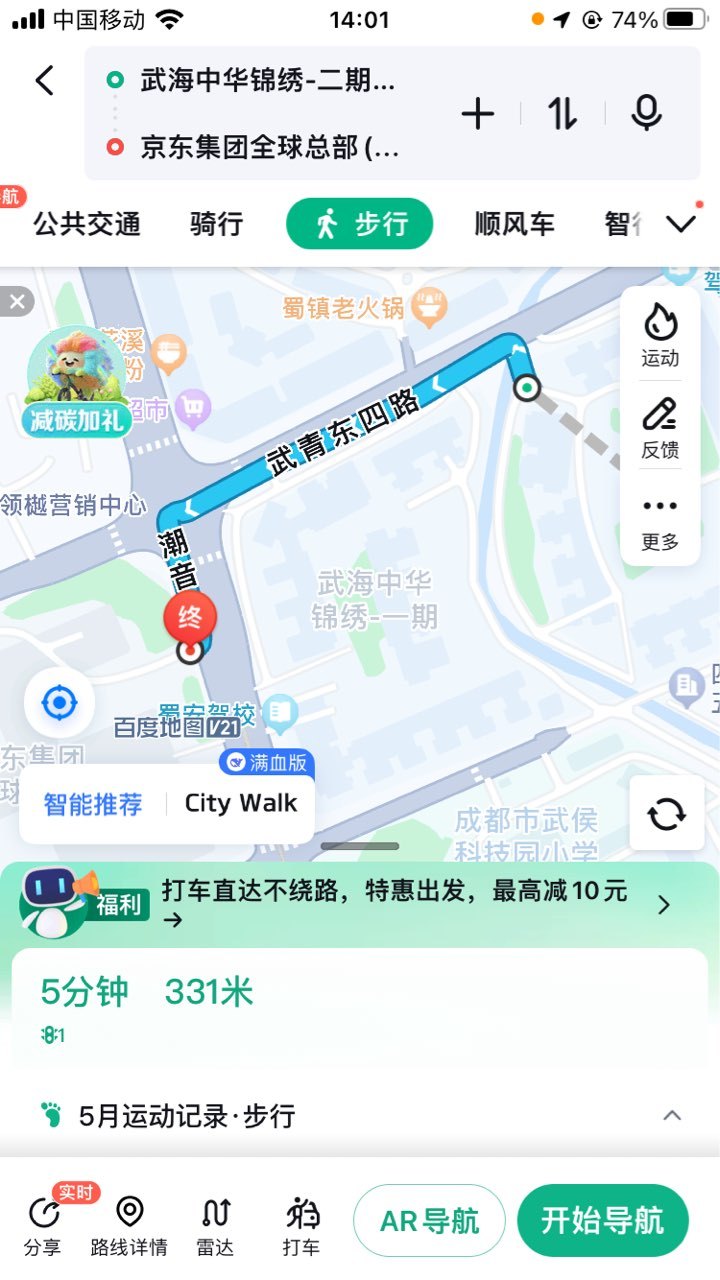Tap 开始导航 to begin navigation
Viewport: 720px width, 1280px height.
tap(603, 1221)
